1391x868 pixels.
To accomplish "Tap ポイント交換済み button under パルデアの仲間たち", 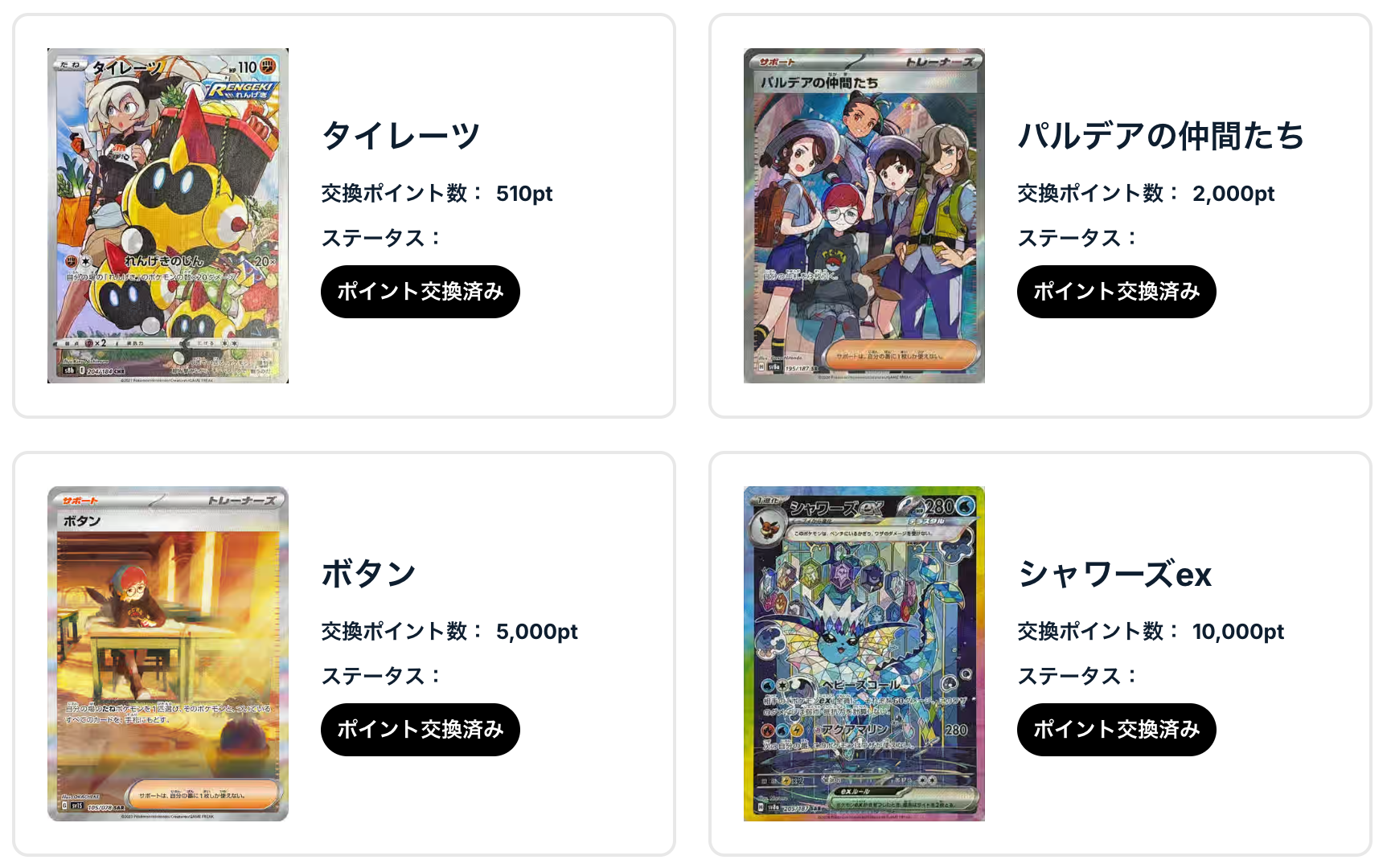I will pyautogui.click(x=1117, y=292).
